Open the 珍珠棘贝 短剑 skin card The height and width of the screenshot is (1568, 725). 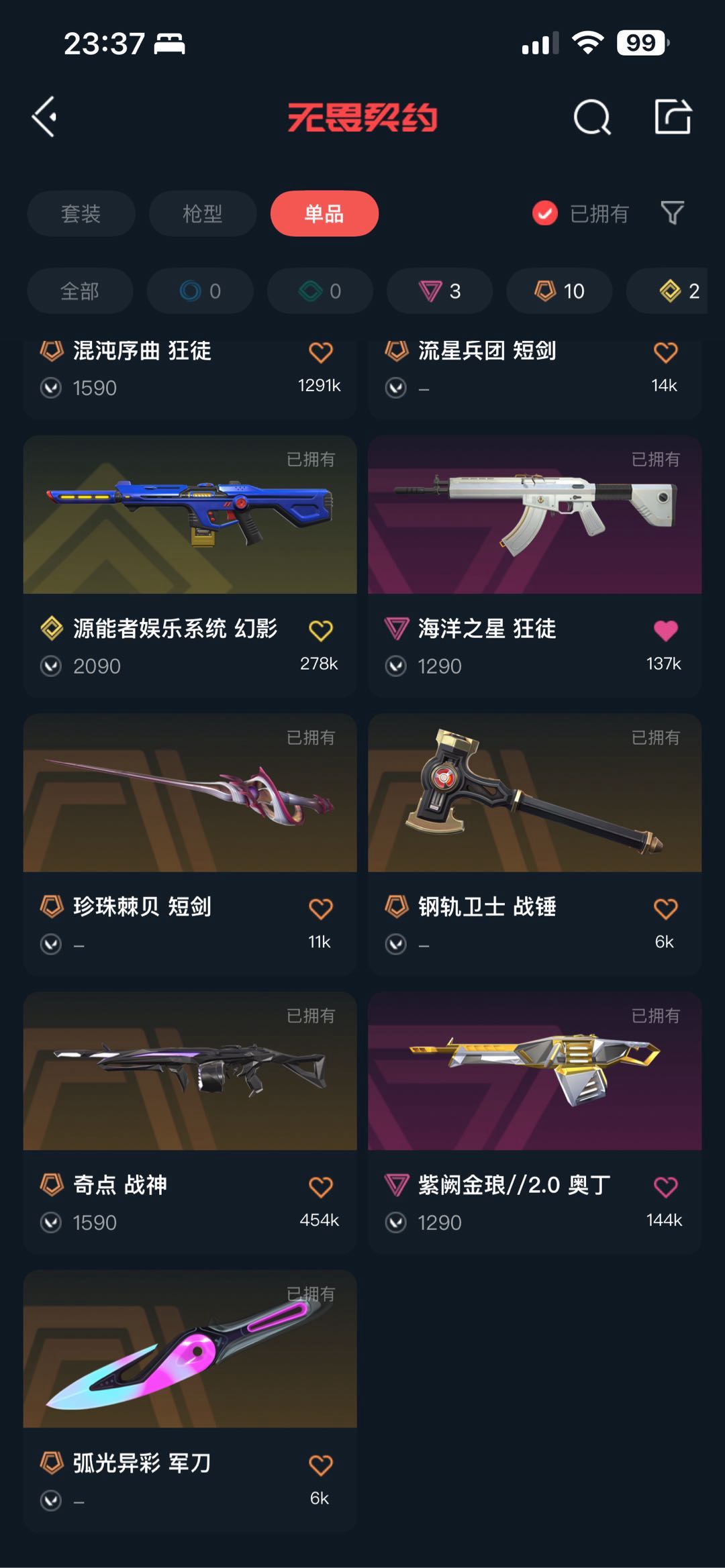pos(190,793)
